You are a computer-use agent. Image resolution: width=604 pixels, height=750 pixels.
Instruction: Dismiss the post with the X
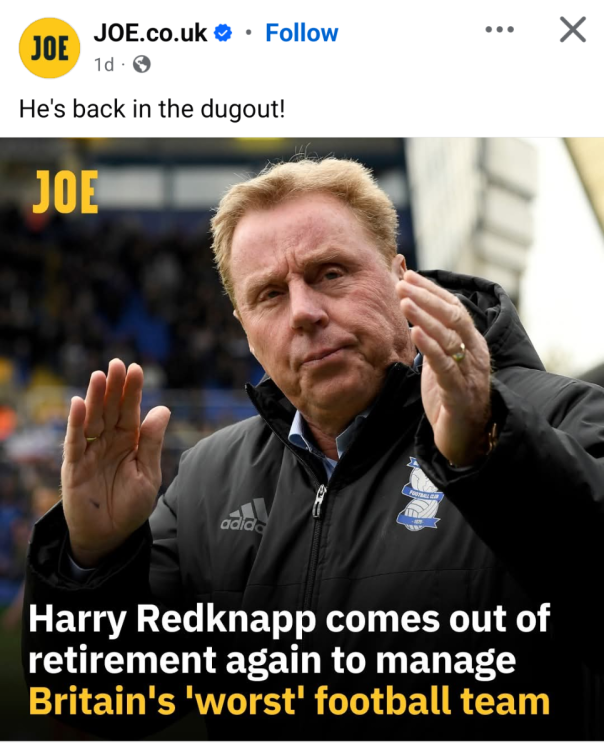click(572, 30)
